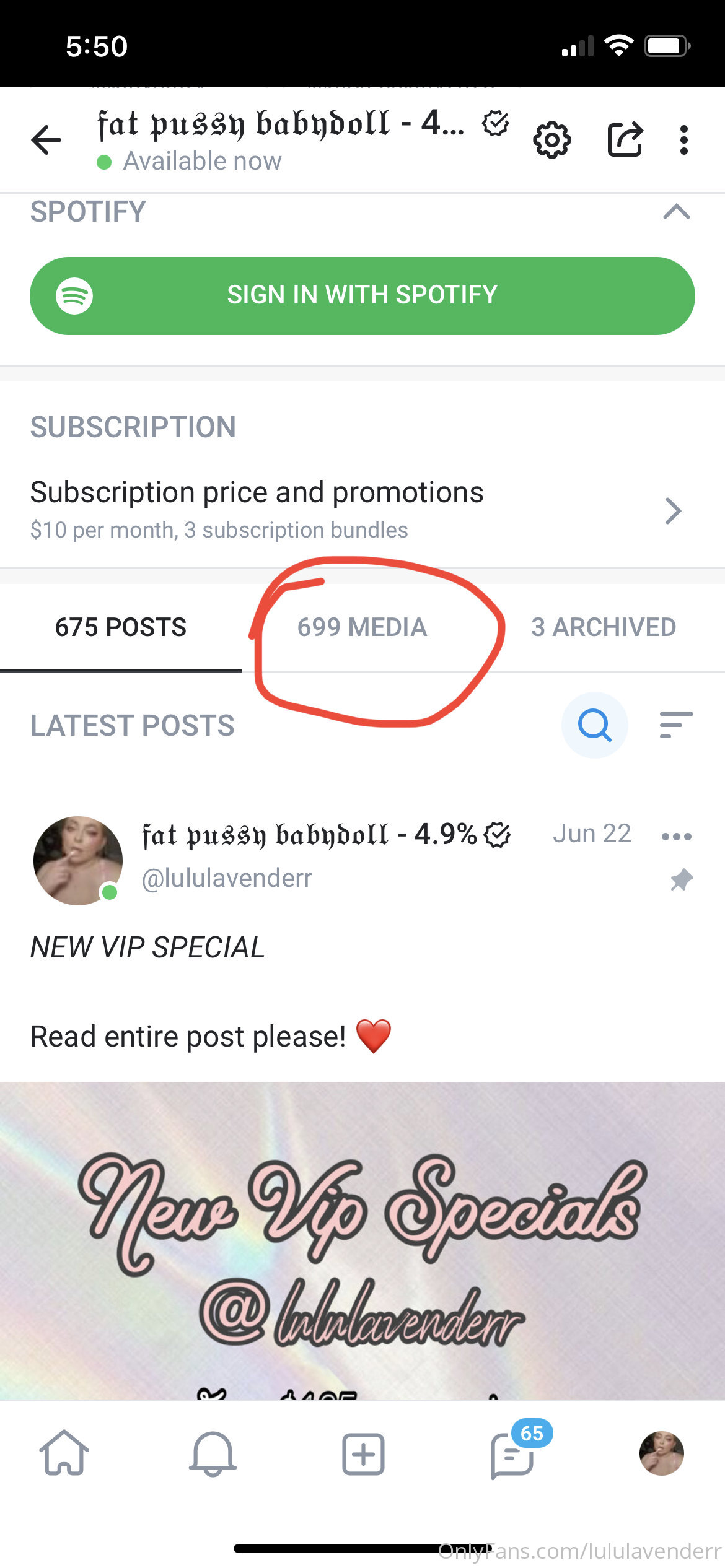Open the New Vip Specials post image
This screenshot has height=1568, width=725.
[x=362, y=1239]
